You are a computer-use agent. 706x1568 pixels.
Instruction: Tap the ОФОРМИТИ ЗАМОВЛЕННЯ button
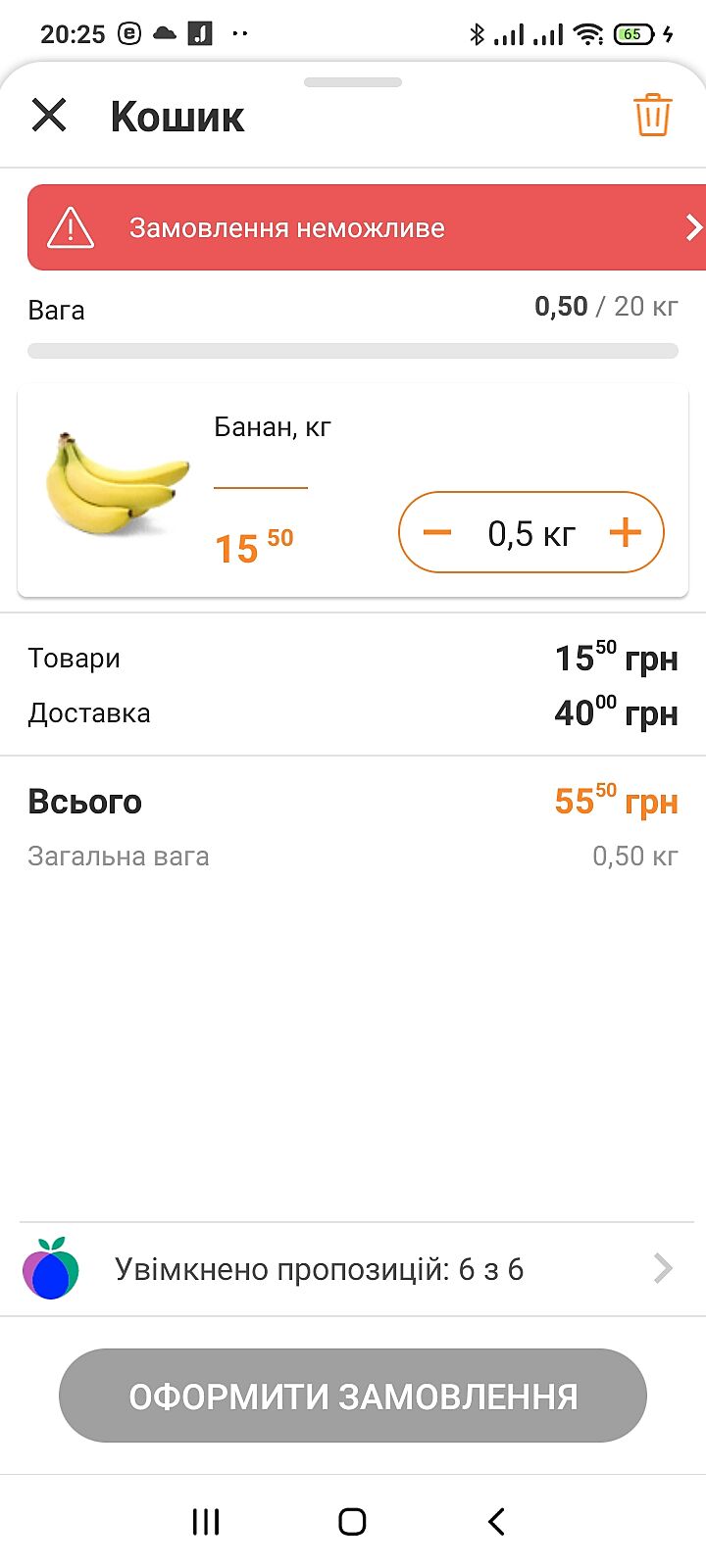[353, 1396]
